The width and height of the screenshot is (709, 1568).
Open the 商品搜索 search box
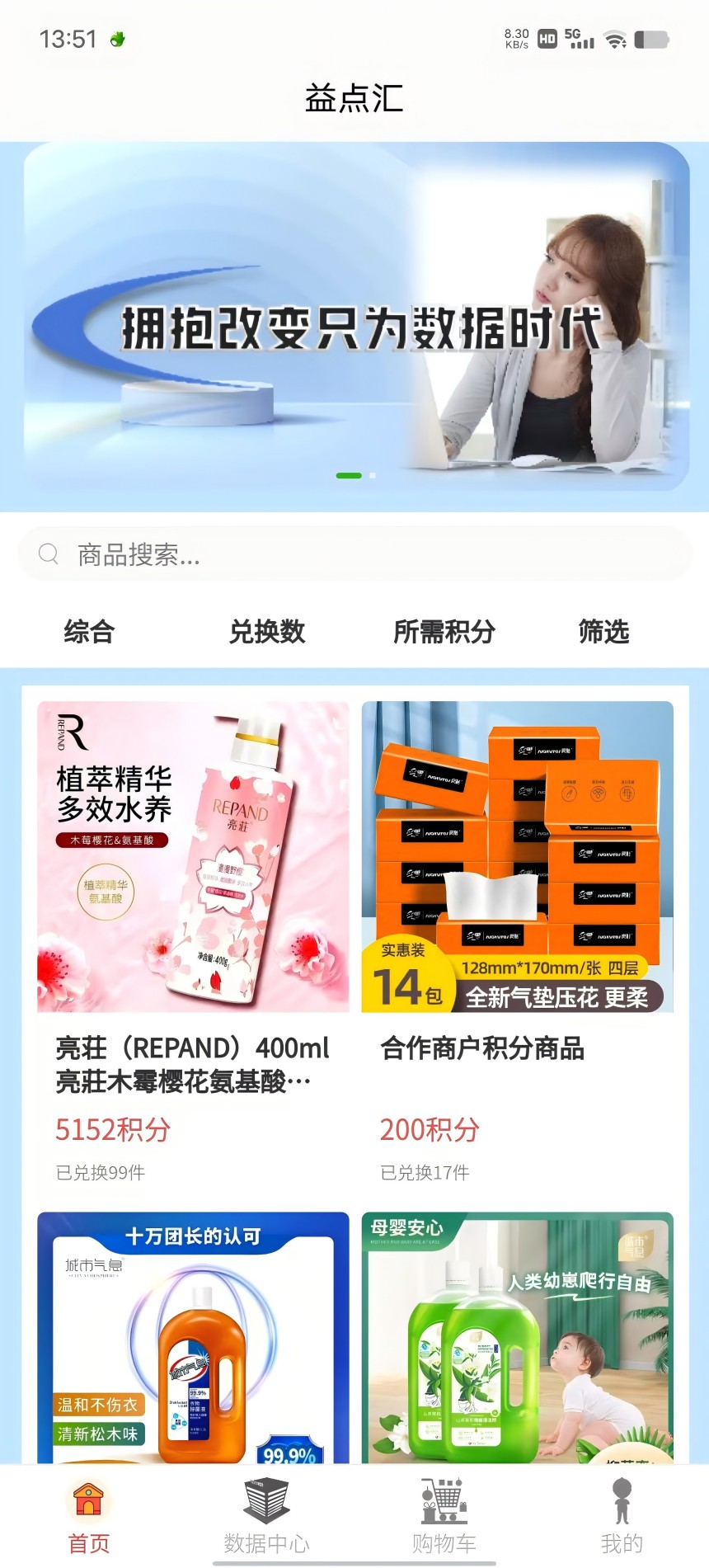(354, 554)
